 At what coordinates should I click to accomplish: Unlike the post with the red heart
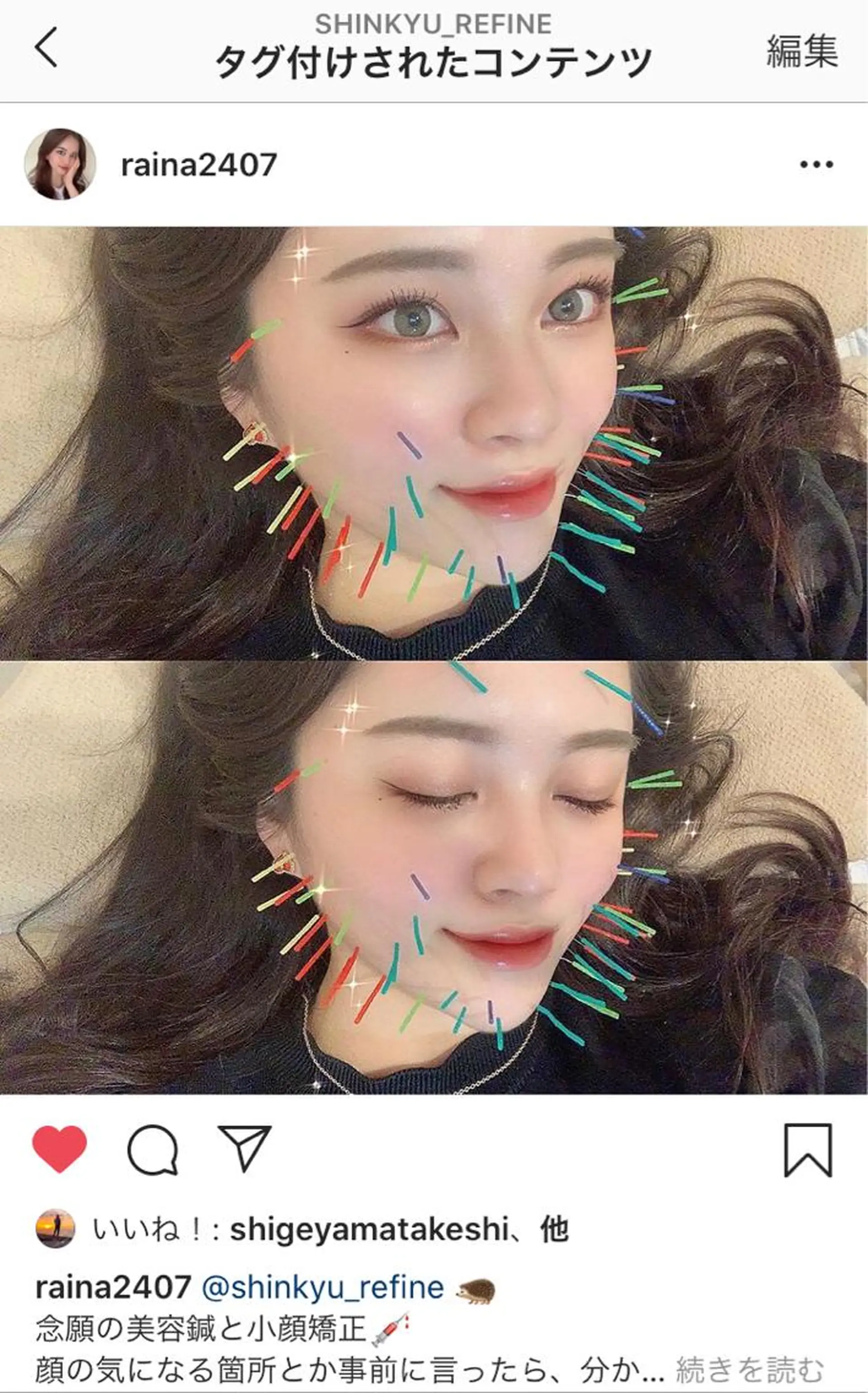[59, 1148]
